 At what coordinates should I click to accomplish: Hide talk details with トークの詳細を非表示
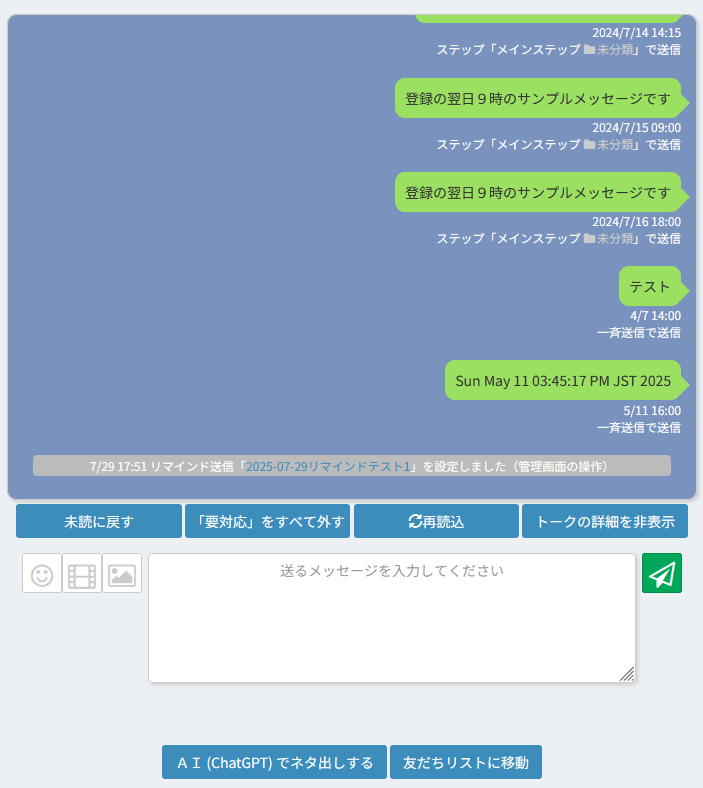[x=605, y=521]
